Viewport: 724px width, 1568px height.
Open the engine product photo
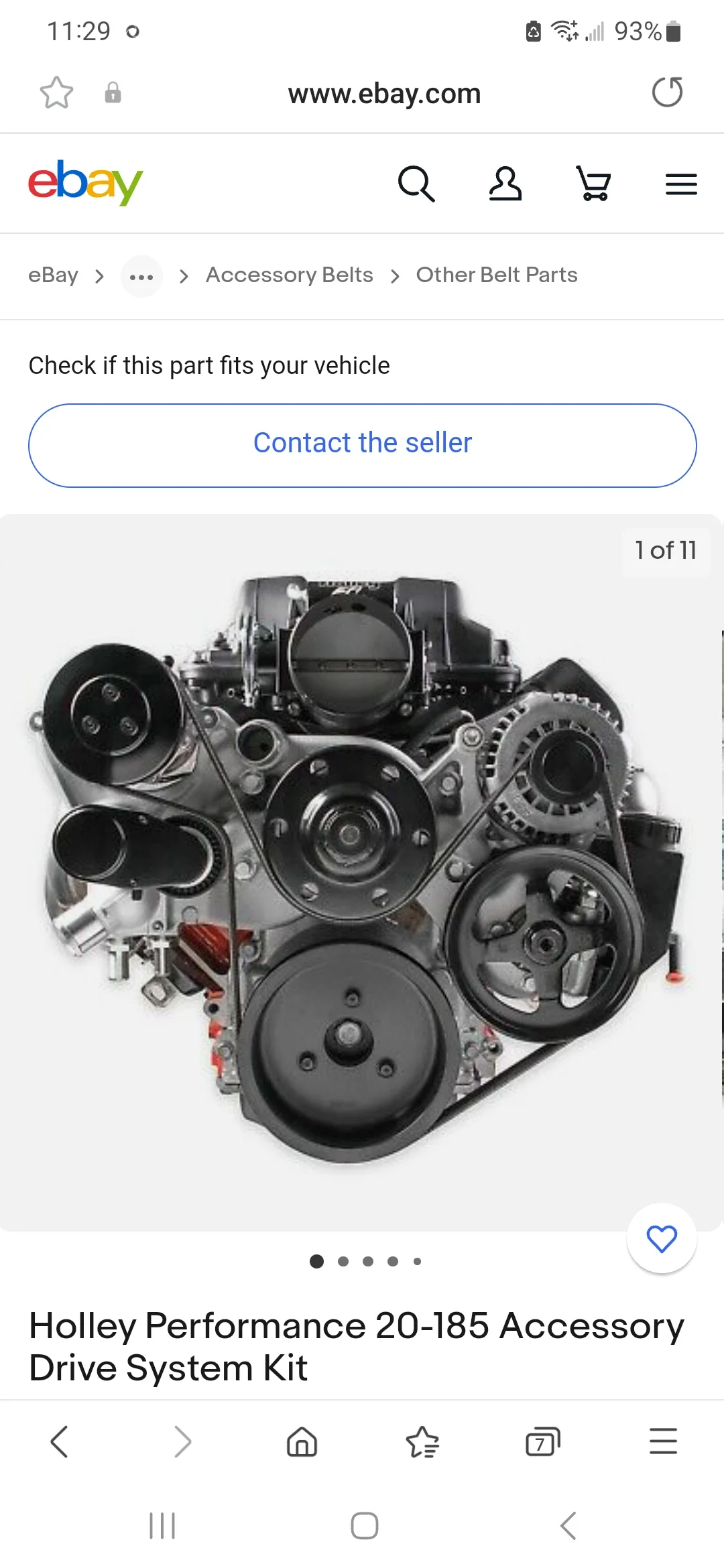[x=355, y=871]
